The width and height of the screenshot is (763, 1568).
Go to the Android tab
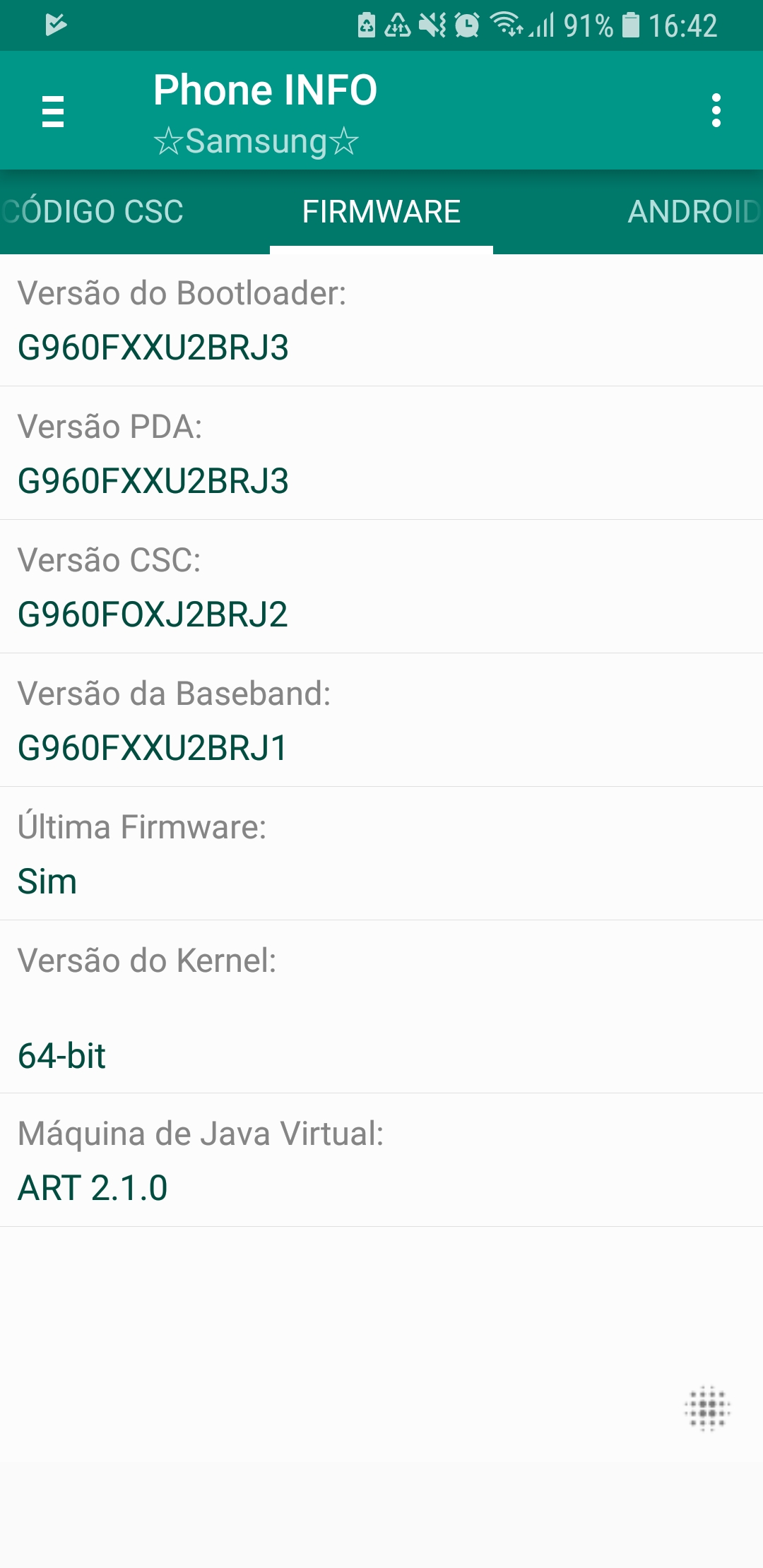(692, 212)
